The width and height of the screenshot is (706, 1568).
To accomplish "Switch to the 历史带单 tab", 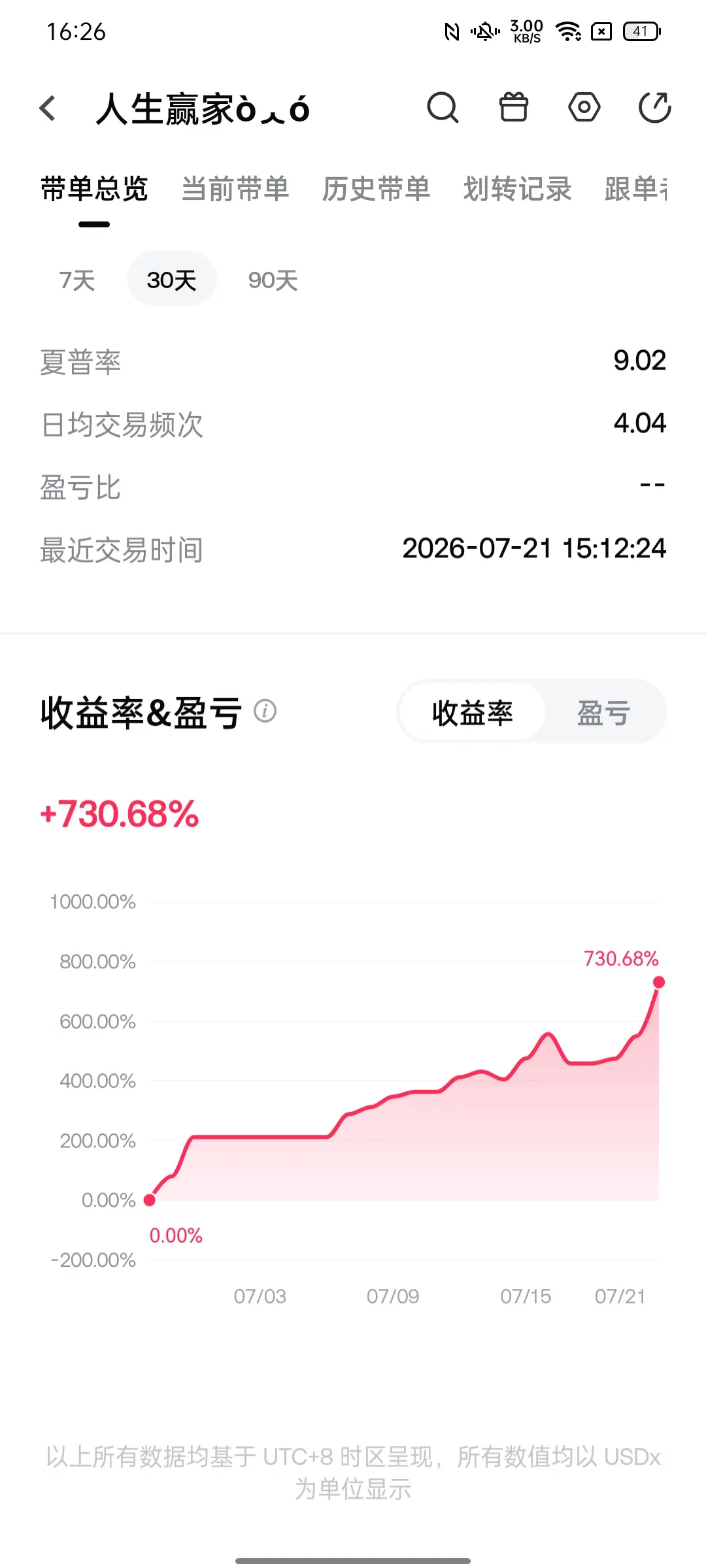I will click(377, 189).
